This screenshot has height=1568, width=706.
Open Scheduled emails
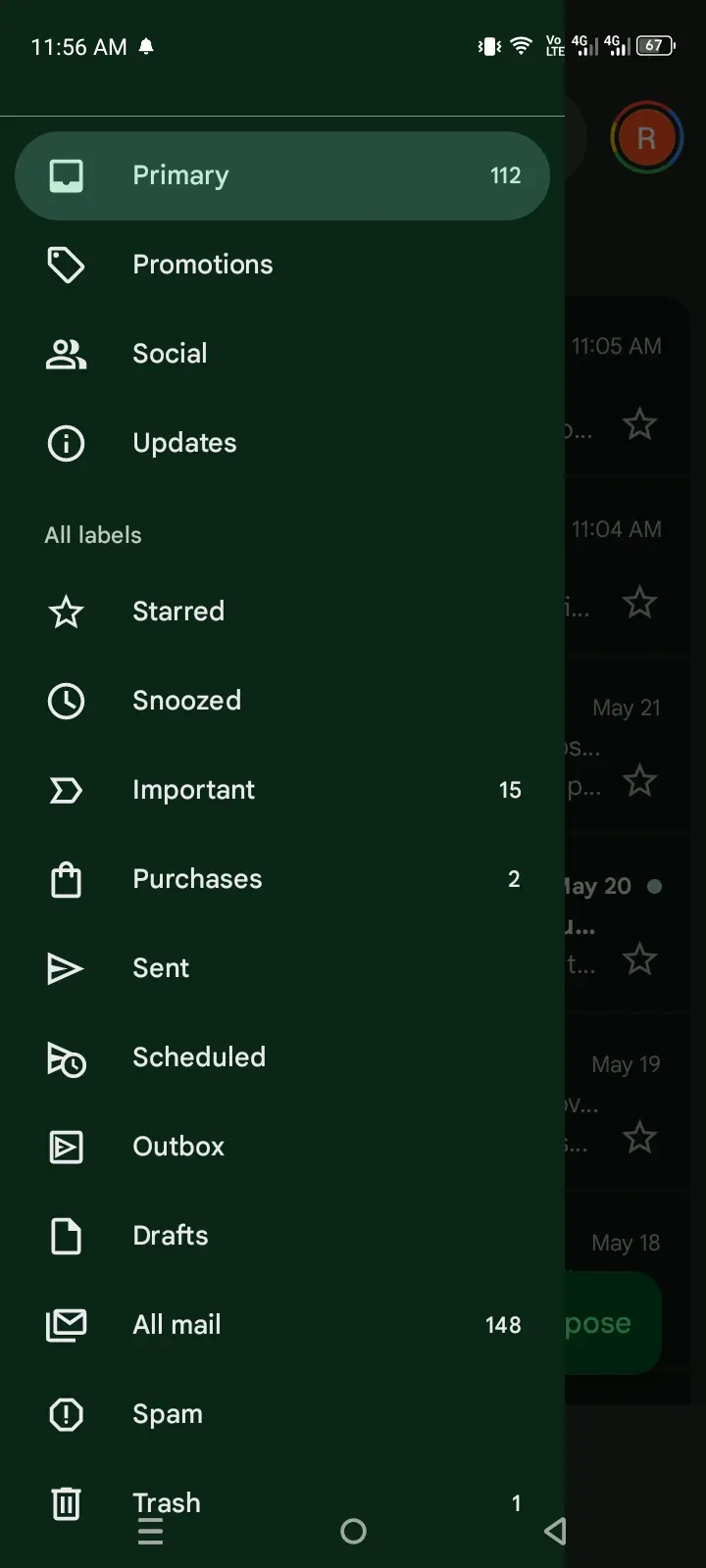[x=282, y=1057]
